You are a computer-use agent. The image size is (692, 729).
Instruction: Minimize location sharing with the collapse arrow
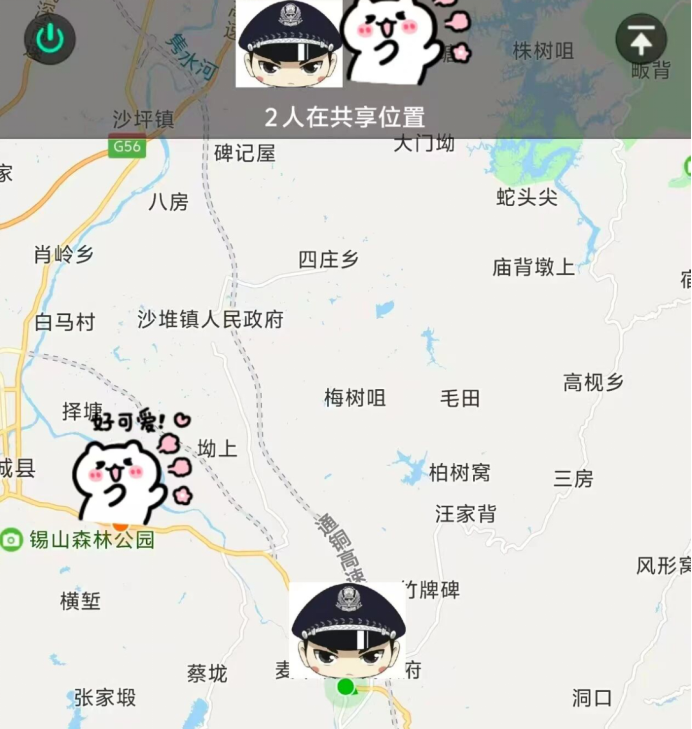pos(641,41)
